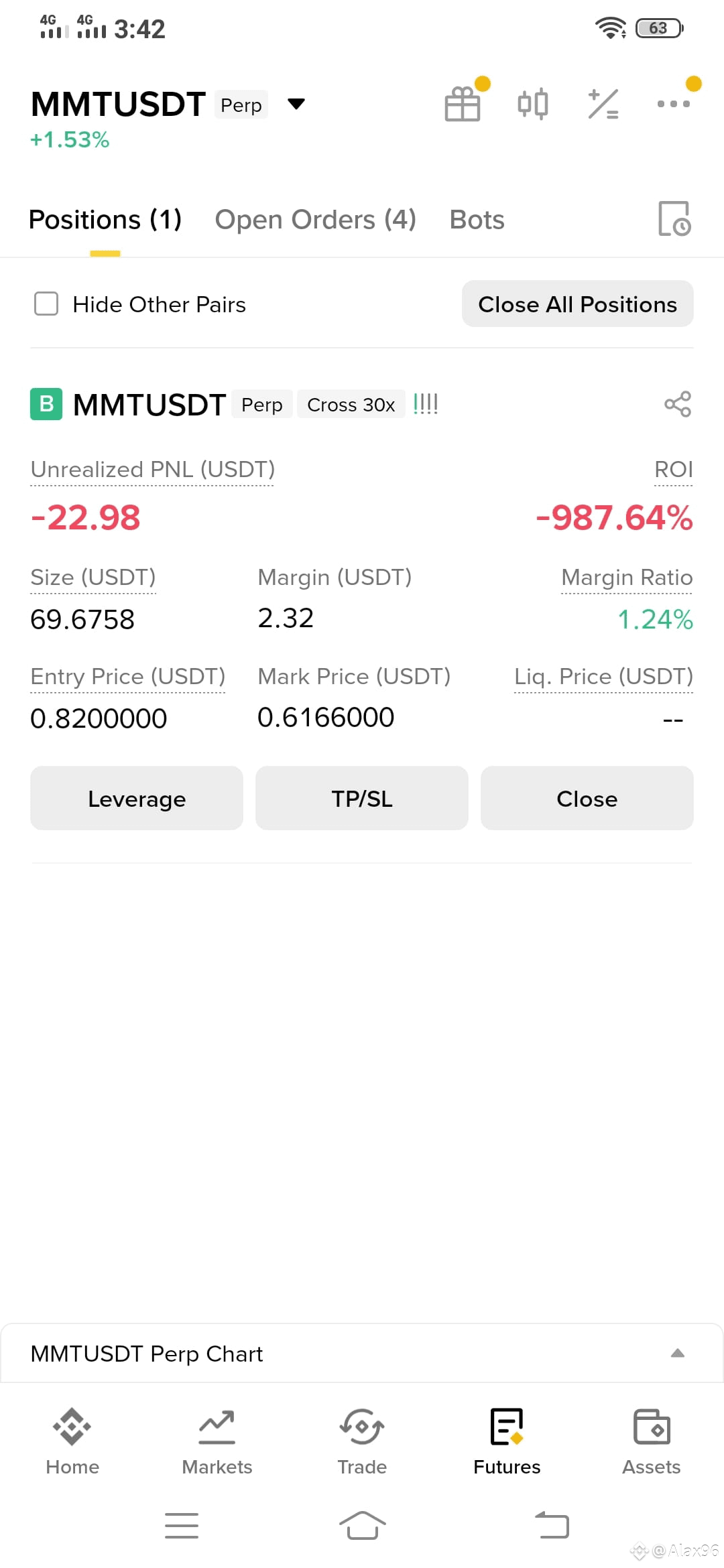Close the MMTUSDT position
This screenshot has height=1568, width=724.
point(587,798)
